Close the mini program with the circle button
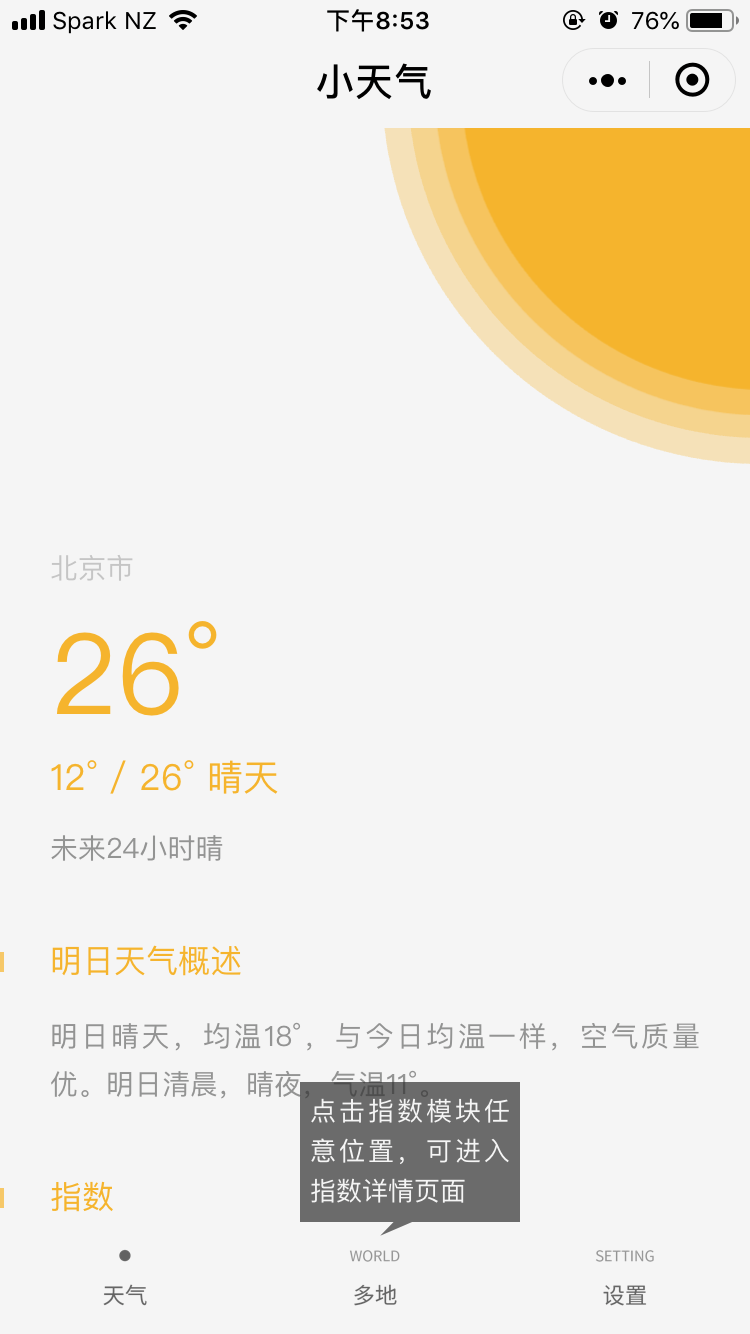This screenshot has width=750, height=1334. (x=692, y=80)
